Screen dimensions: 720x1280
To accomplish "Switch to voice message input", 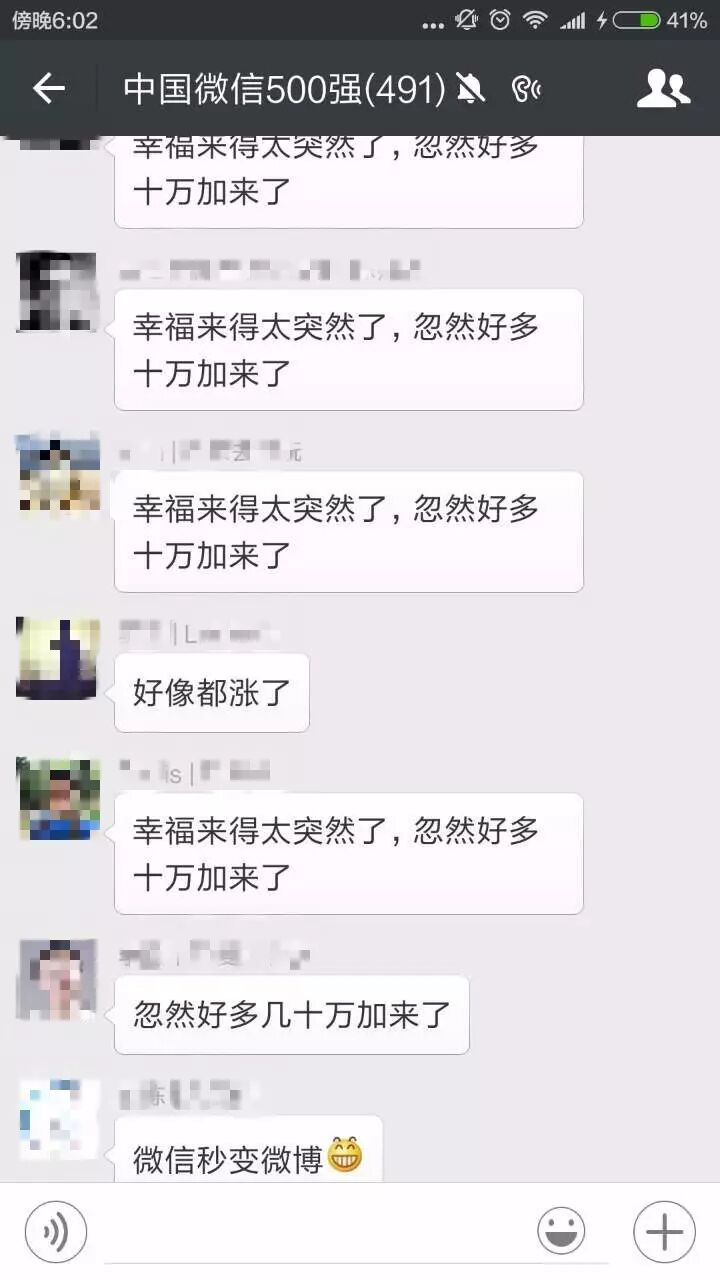I will [56, 1232].
